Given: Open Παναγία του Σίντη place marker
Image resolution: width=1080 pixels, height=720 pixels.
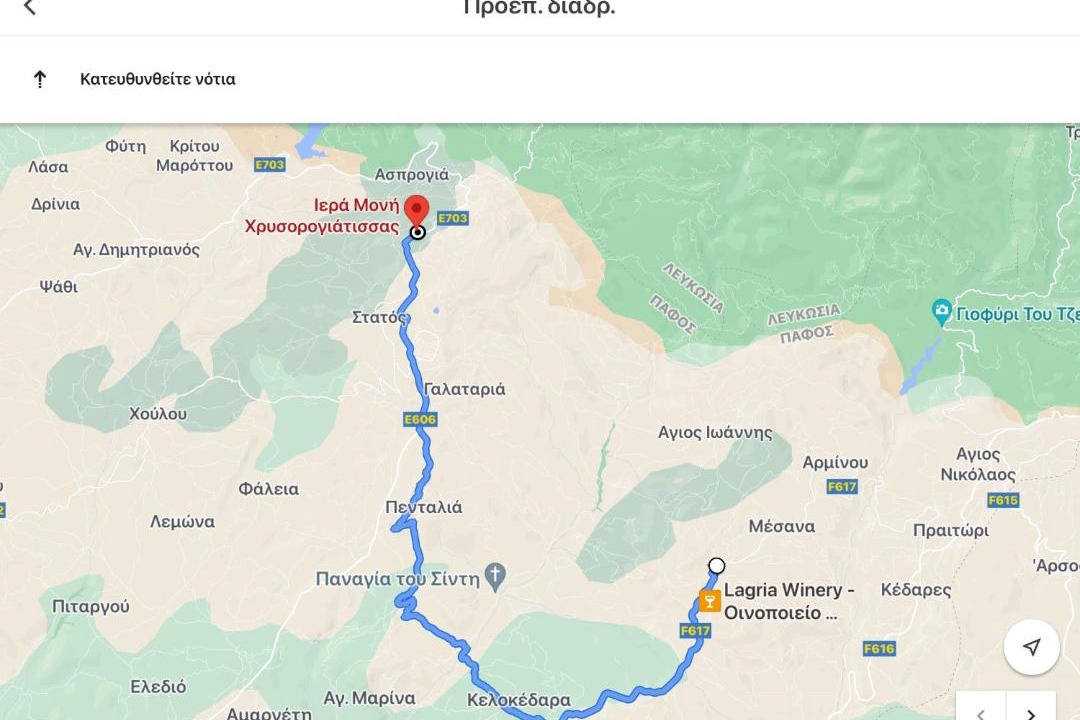Looking at the screenshot, I should point(494,577).
